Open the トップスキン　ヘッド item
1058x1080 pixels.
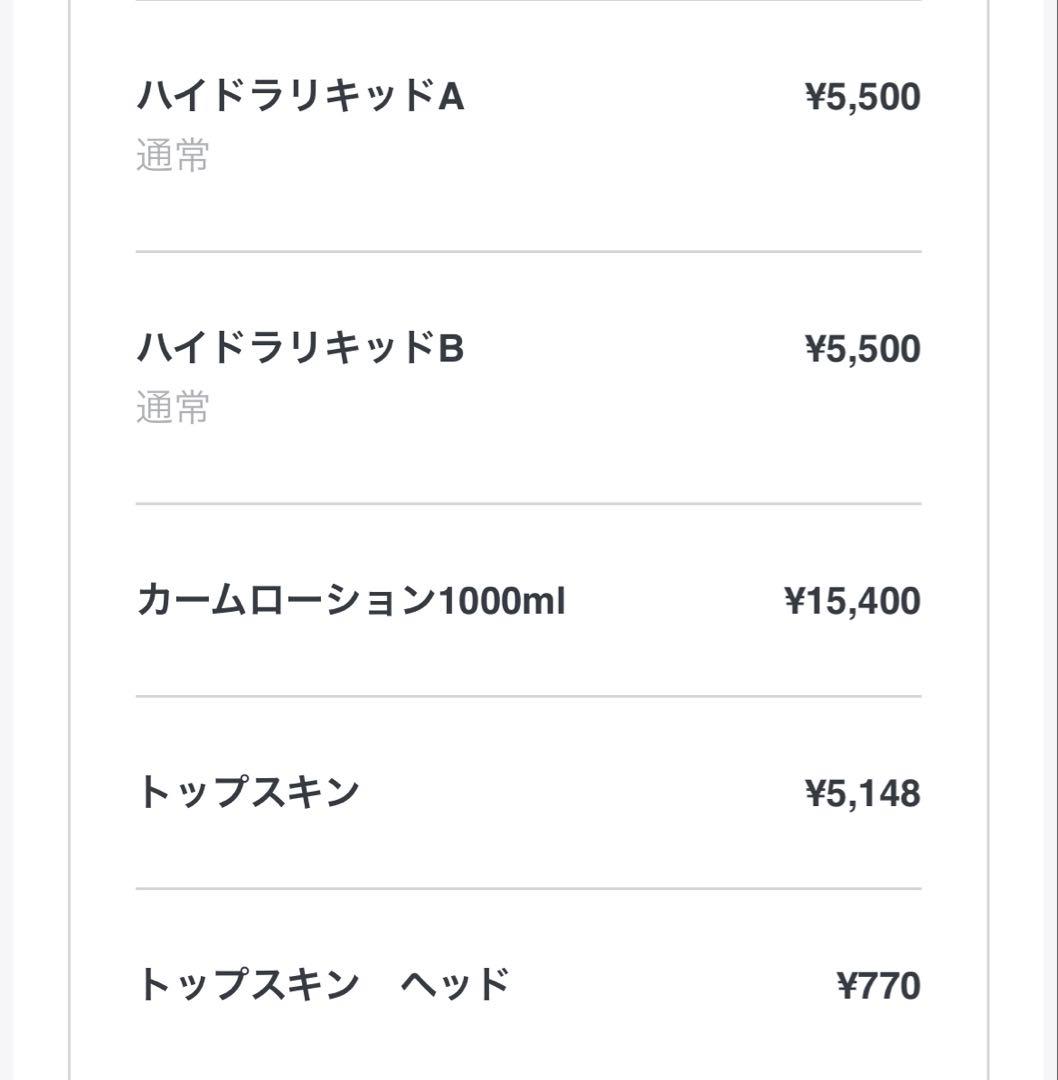528,985
